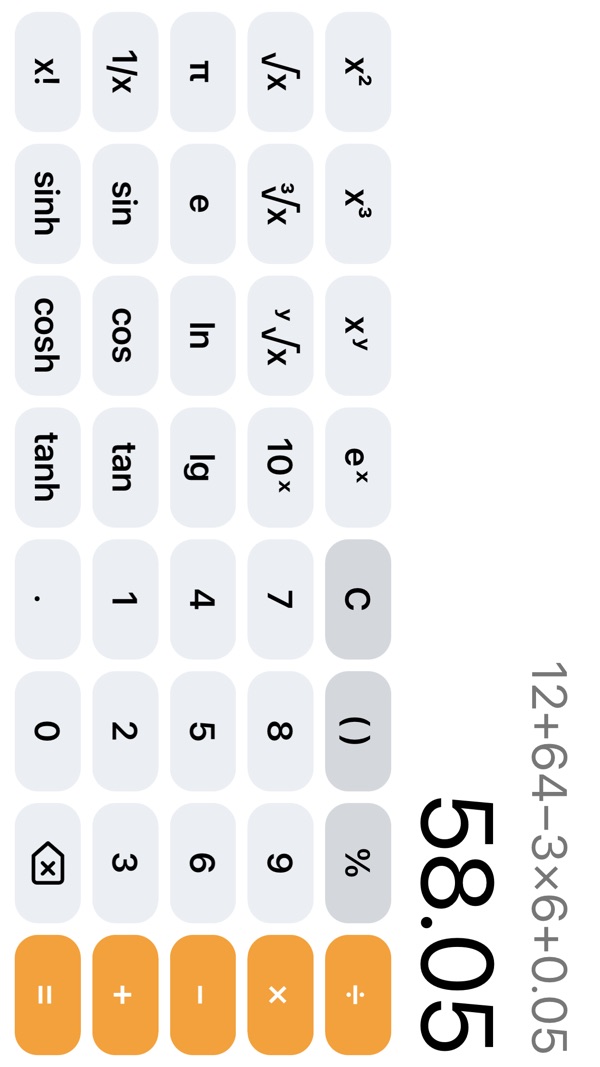Apply the sin function
The width and height of the screenshot is (600, 1067).
125,203
